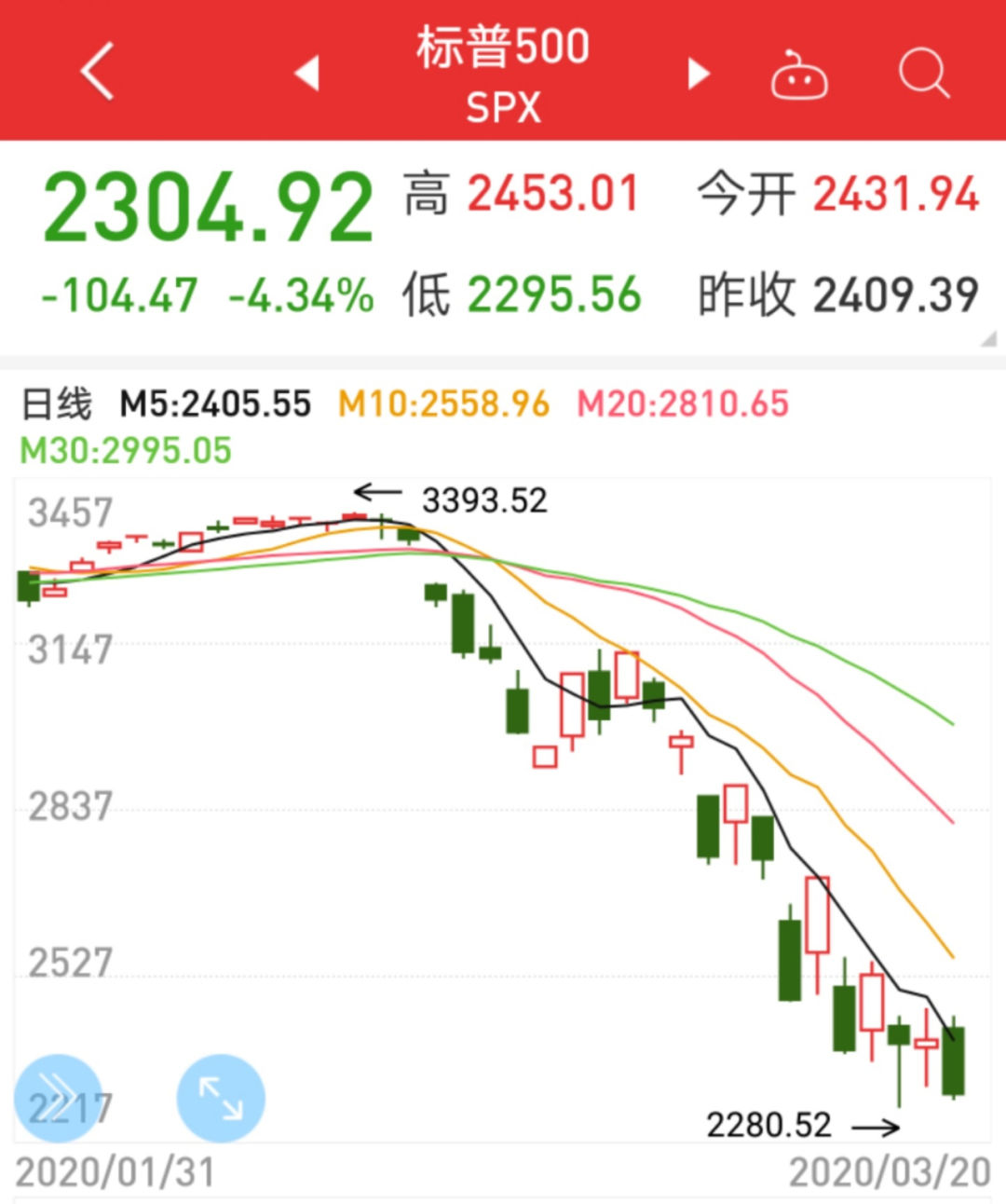Open the robot assistant icon
Screen dimensions: 1006x1204
[798, 75]
